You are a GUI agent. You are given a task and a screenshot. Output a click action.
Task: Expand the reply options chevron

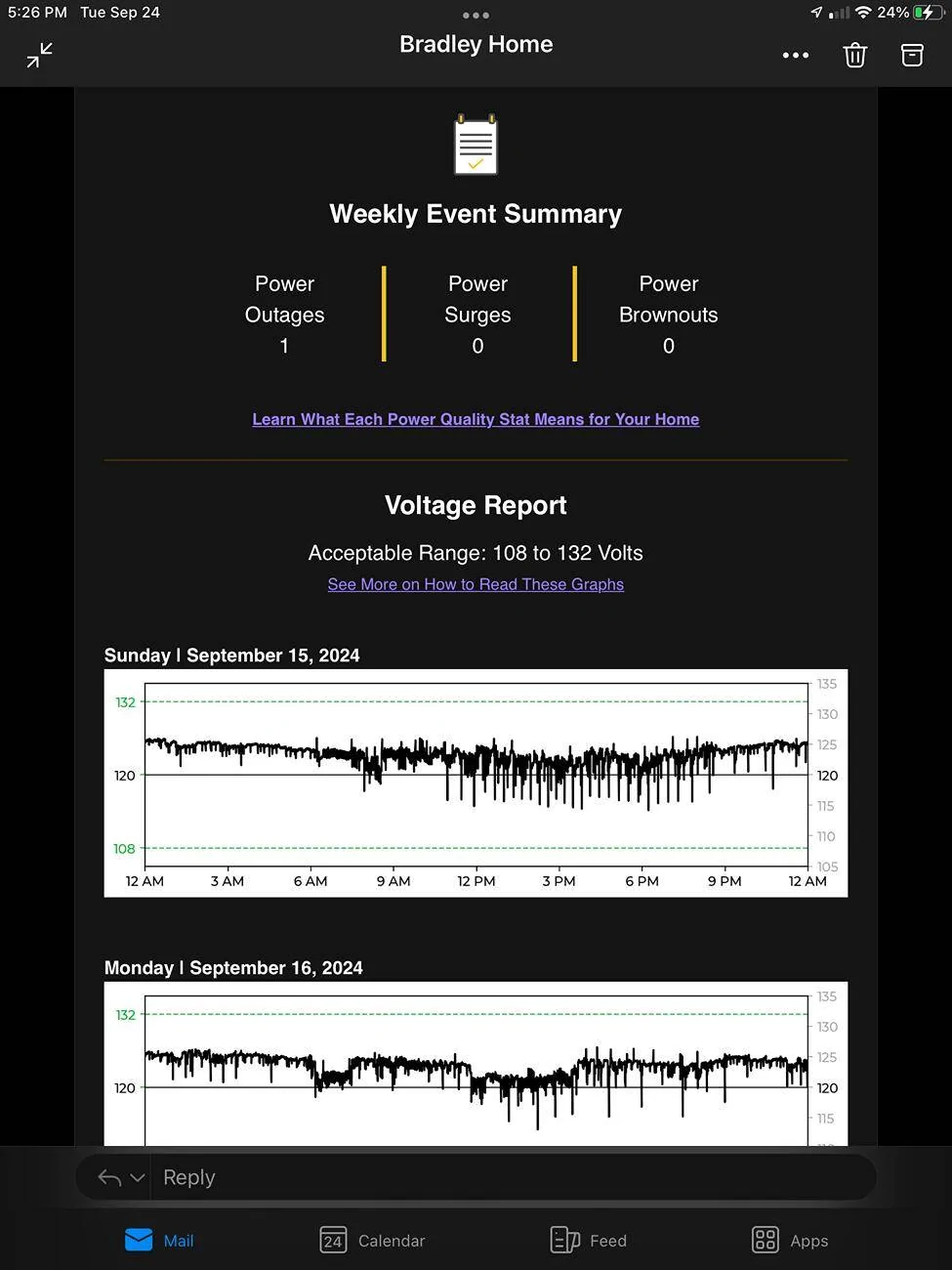coord(138,1177)
